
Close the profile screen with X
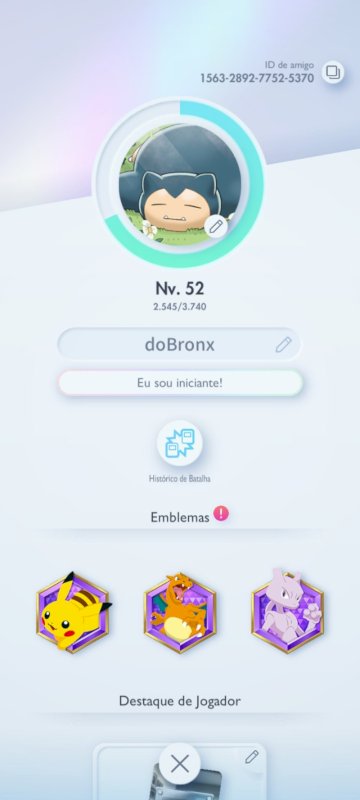(x=179, y=764)
